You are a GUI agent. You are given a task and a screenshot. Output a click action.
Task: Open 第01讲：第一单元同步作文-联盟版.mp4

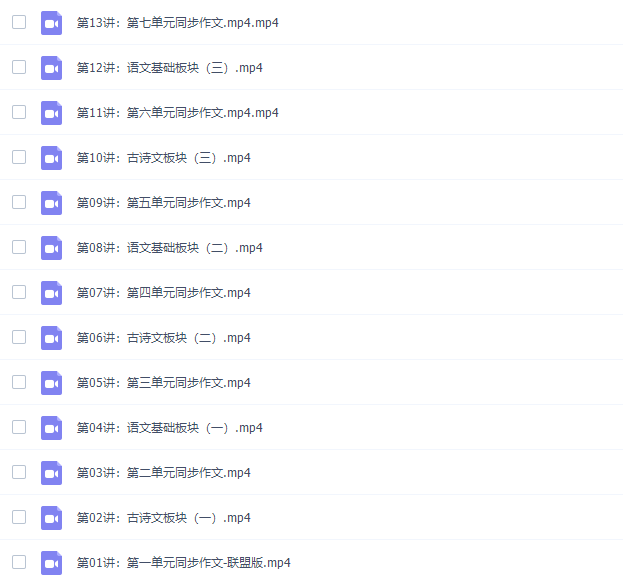click(183, 562)
